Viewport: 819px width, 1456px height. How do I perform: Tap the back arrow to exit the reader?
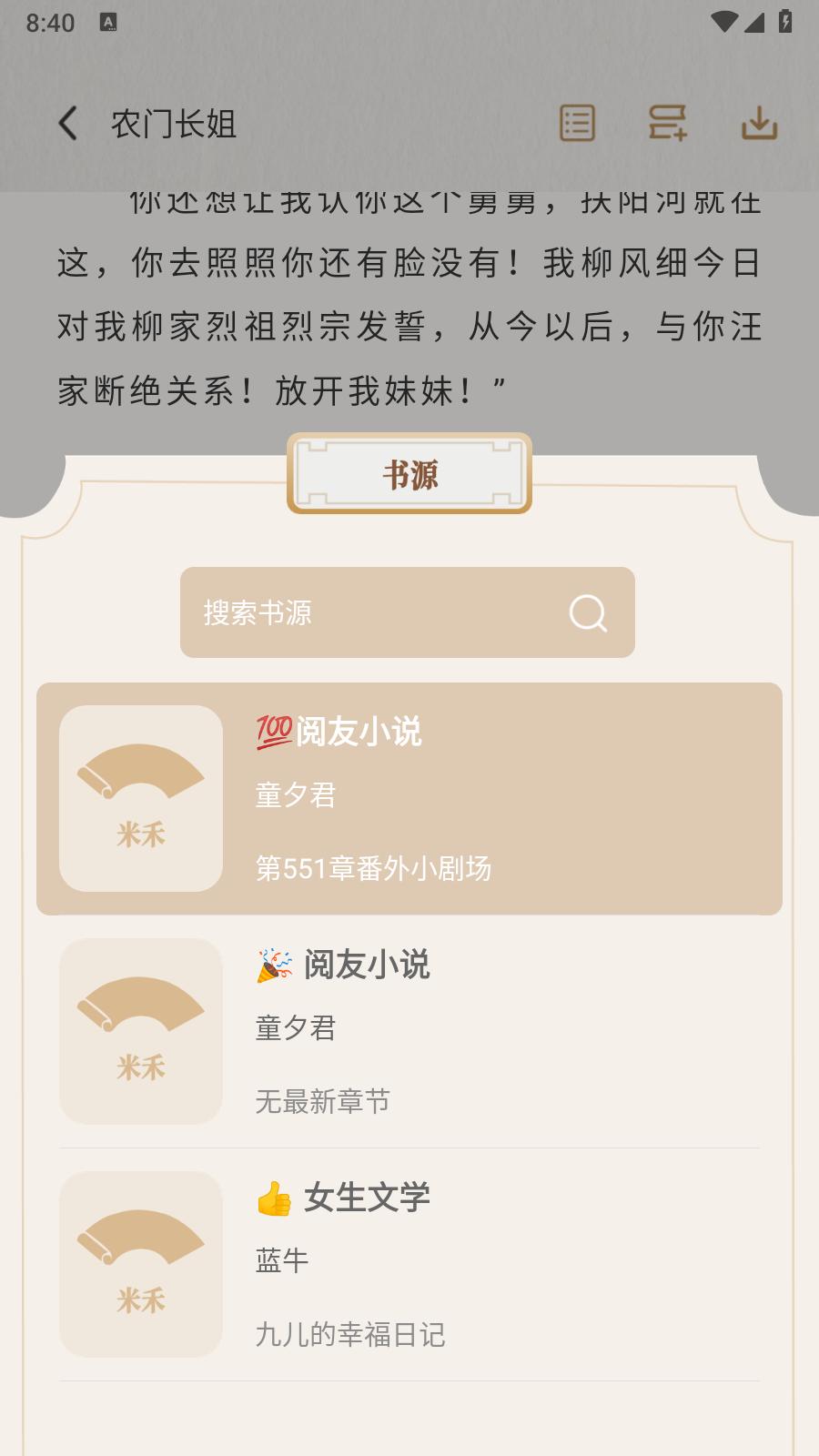tap(66, 121)
